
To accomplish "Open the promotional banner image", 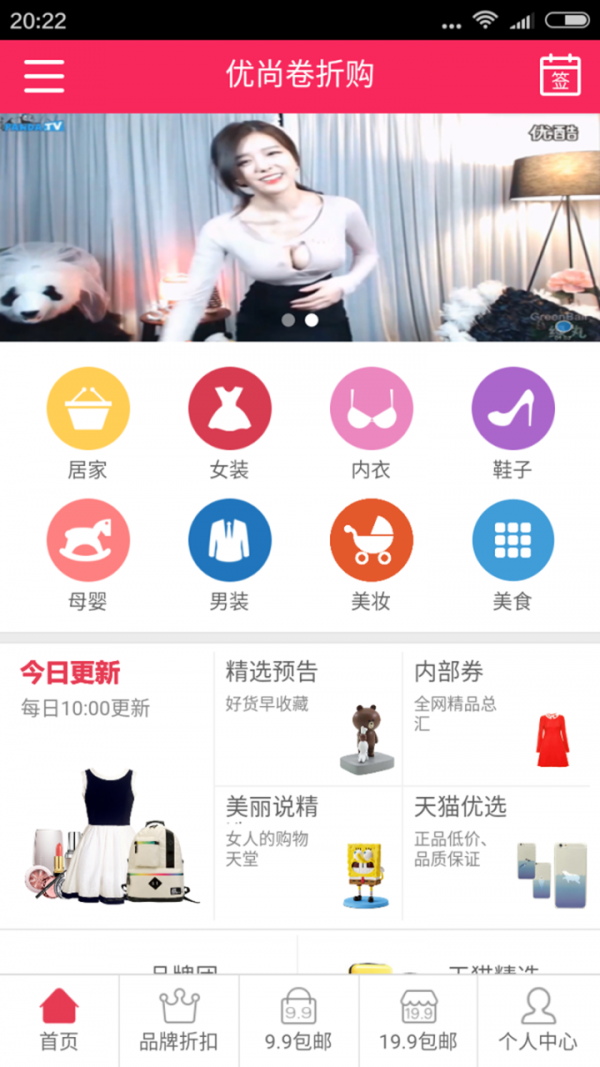I will [300, 227].
